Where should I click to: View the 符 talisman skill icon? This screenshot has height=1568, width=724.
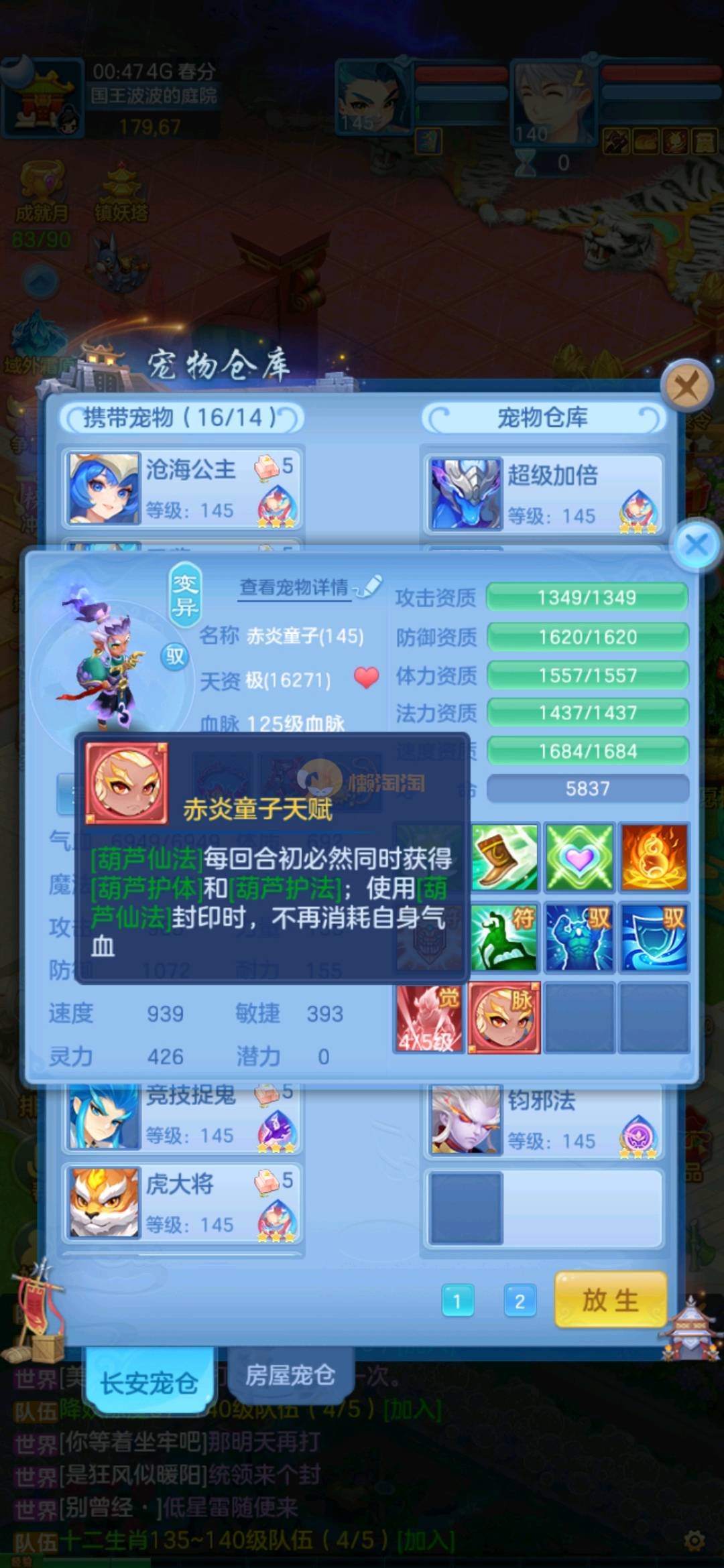point(504,937)
